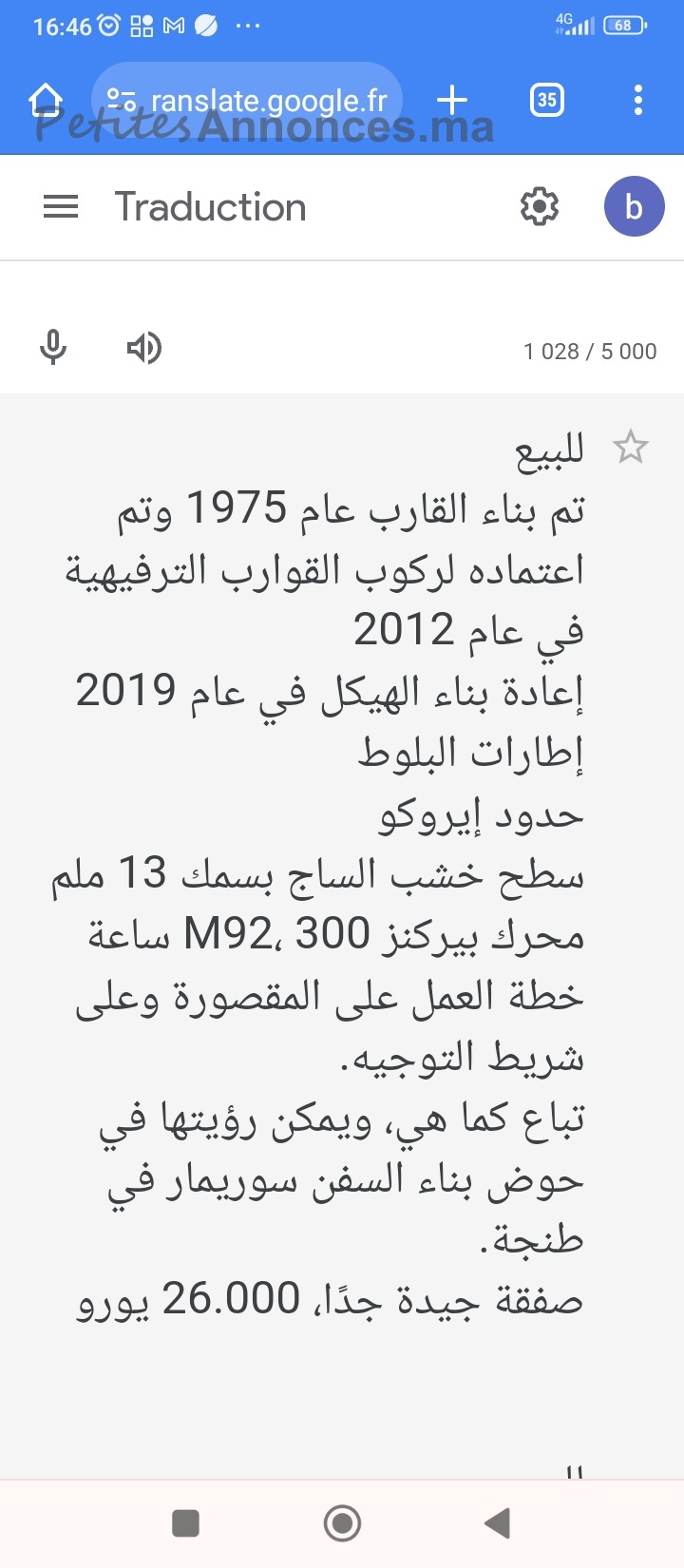The width and height of the screenshot is (684, 1568).
Task: Open translation settings gear
Action: click(540, 206)
